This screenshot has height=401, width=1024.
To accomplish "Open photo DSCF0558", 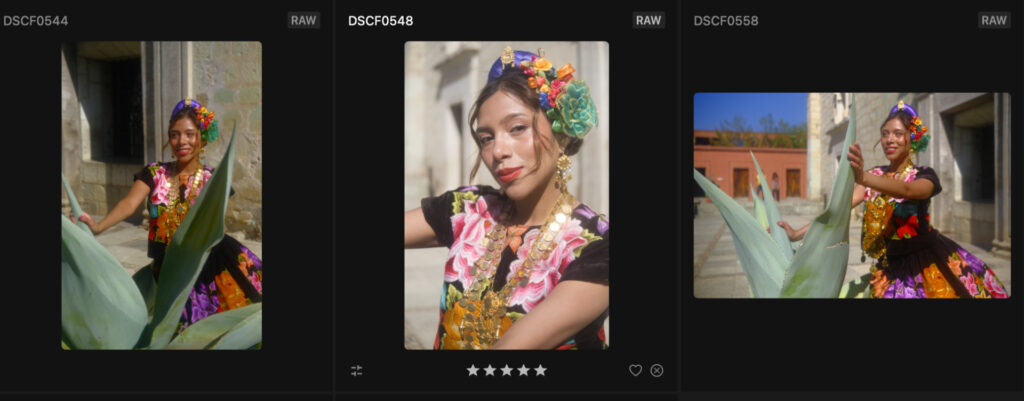I will tap(852, 195).
